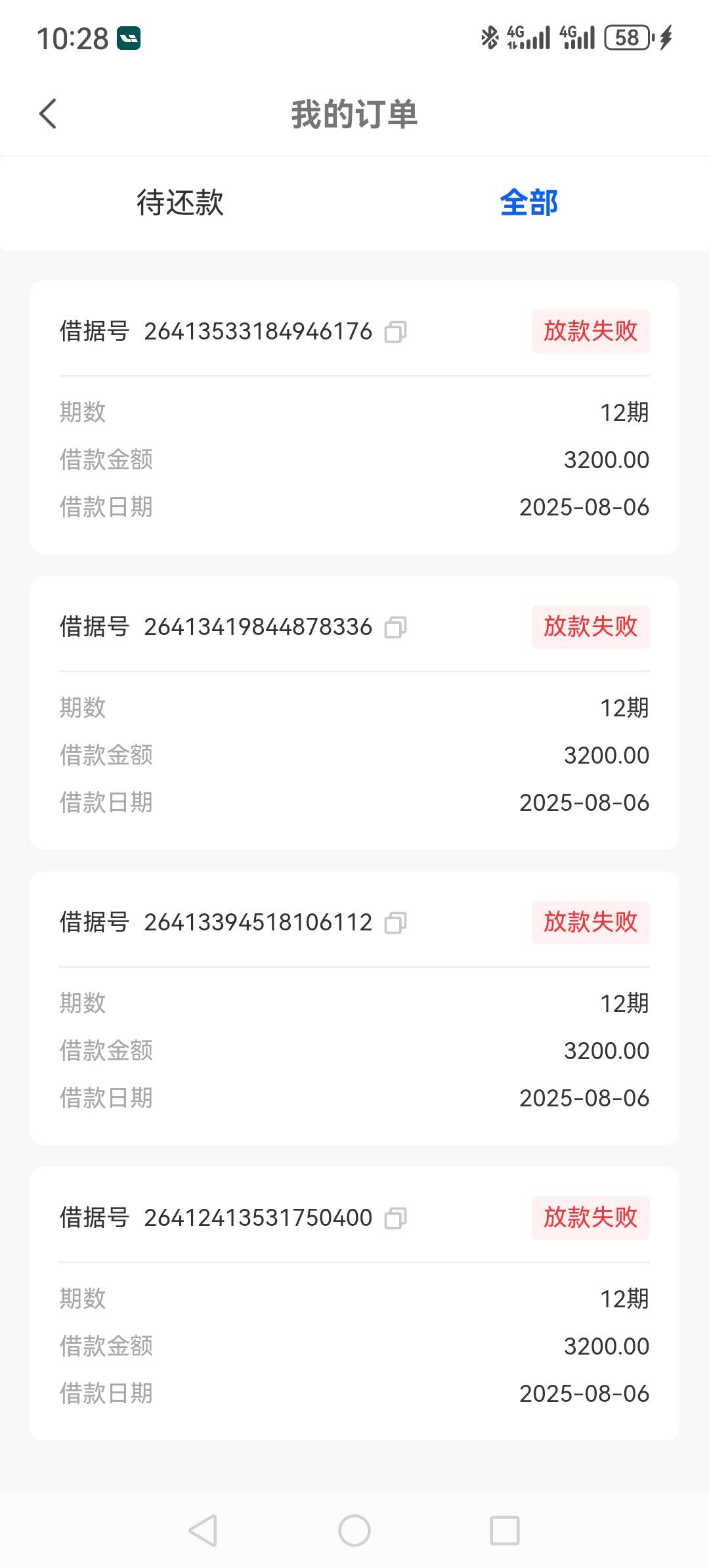The image size is (709, 1568).
Task: Copy loan number 26412413531750400
Action: 395,1218
